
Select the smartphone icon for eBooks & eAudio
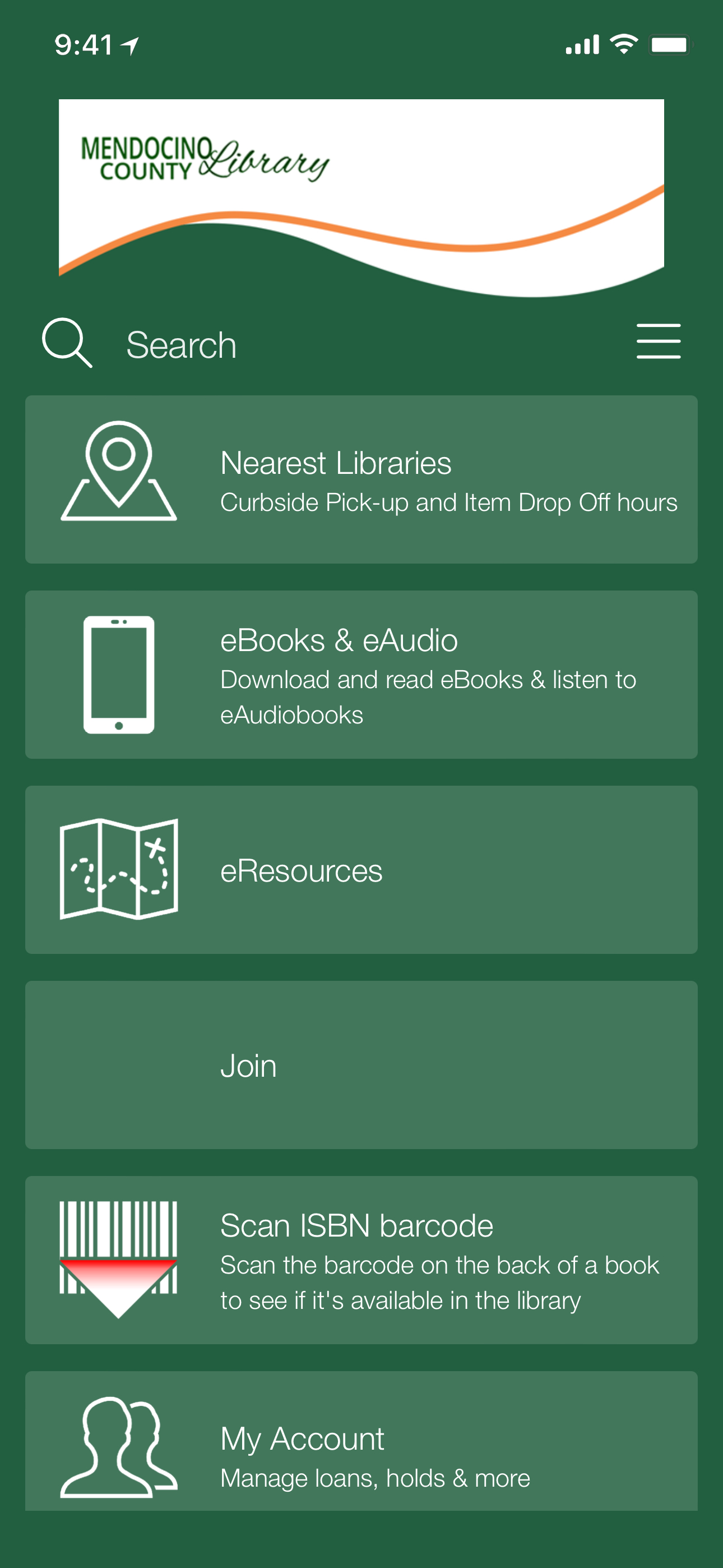119,675
